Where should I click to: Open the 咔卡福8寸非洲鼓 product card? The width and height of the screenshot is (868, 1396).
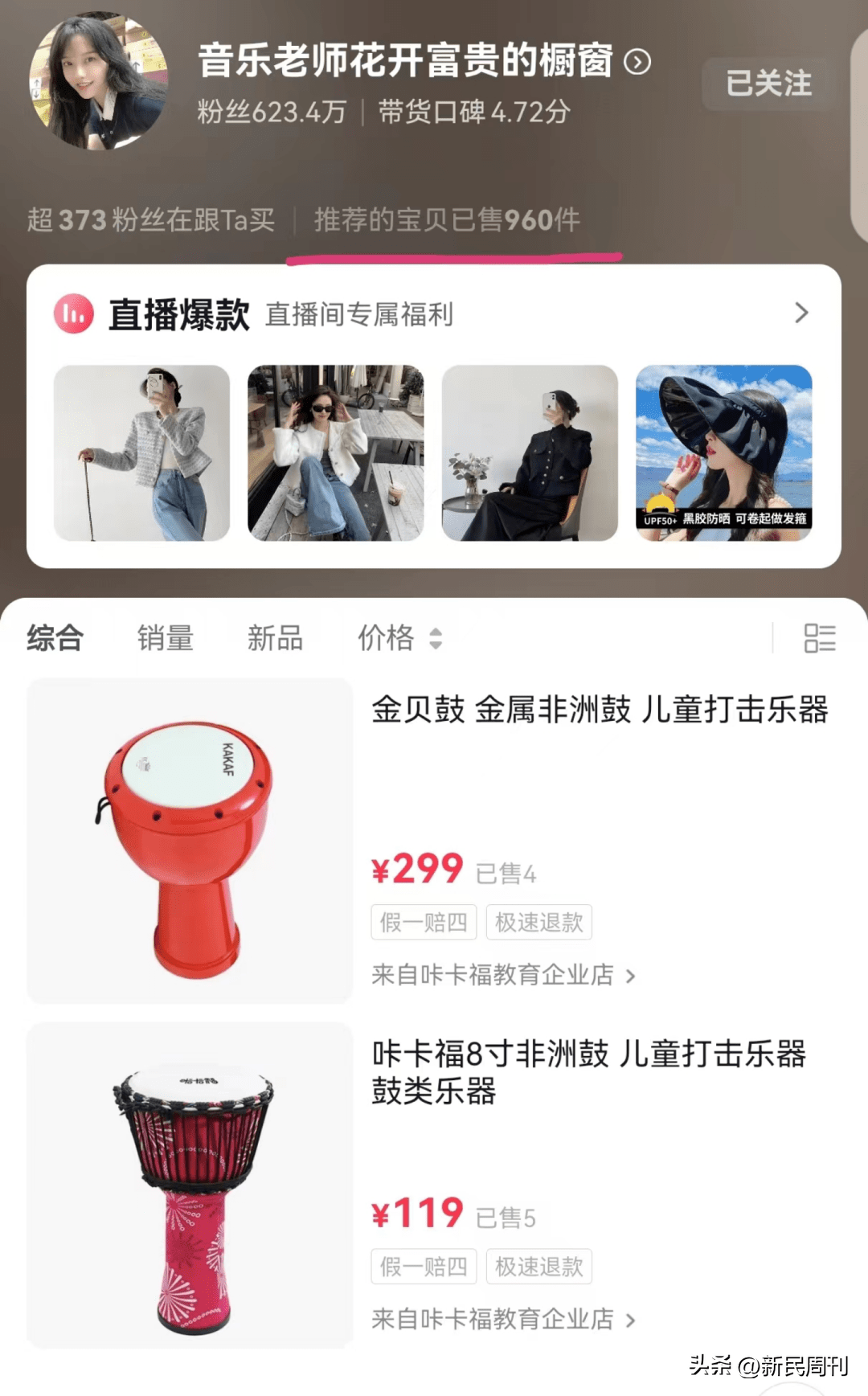coord(588,1071)
